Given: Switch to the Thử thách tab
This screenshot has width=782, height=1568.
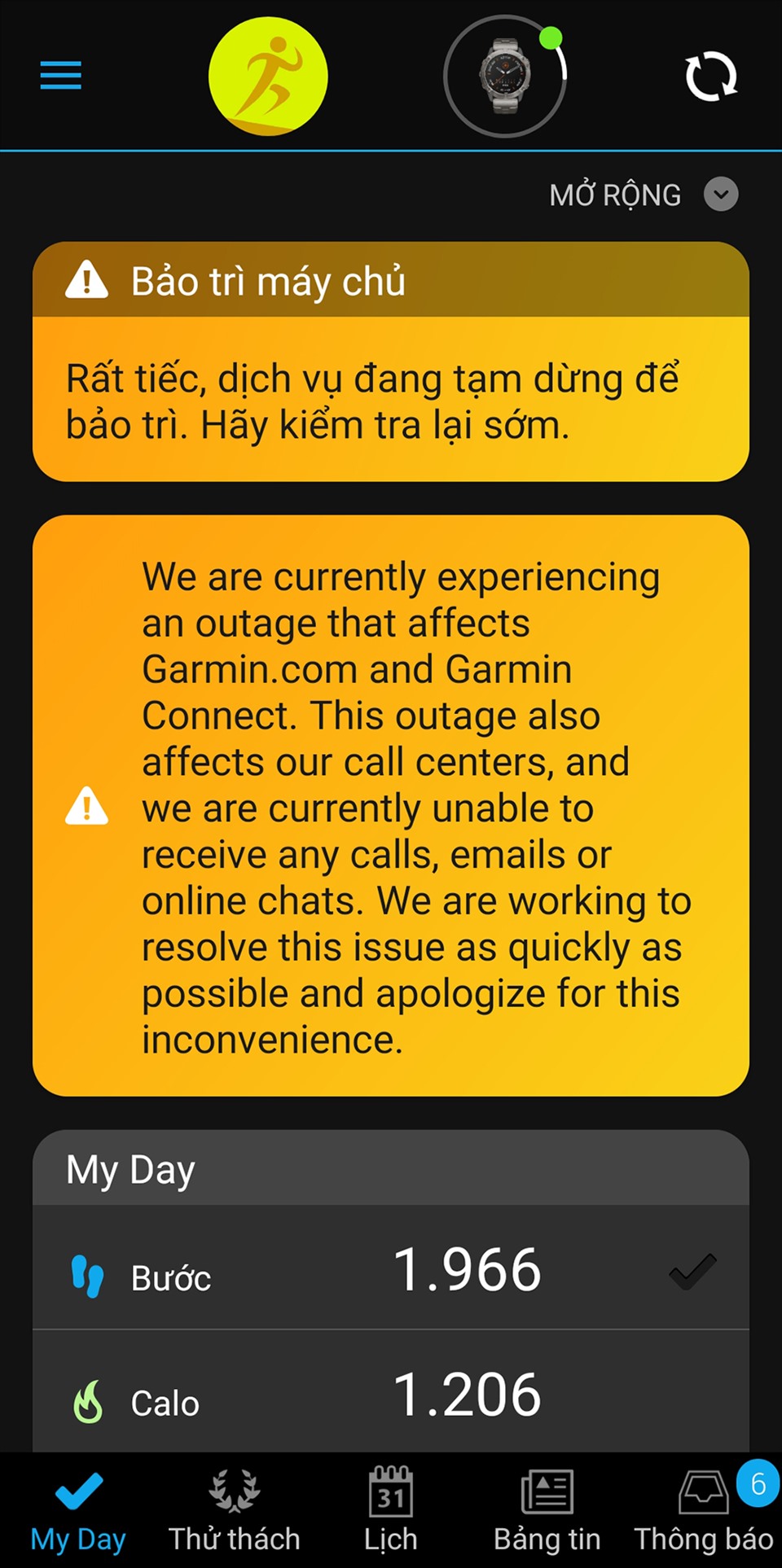Looking at the screenshot, I should pyautogui.click(x=235, y=1512).
